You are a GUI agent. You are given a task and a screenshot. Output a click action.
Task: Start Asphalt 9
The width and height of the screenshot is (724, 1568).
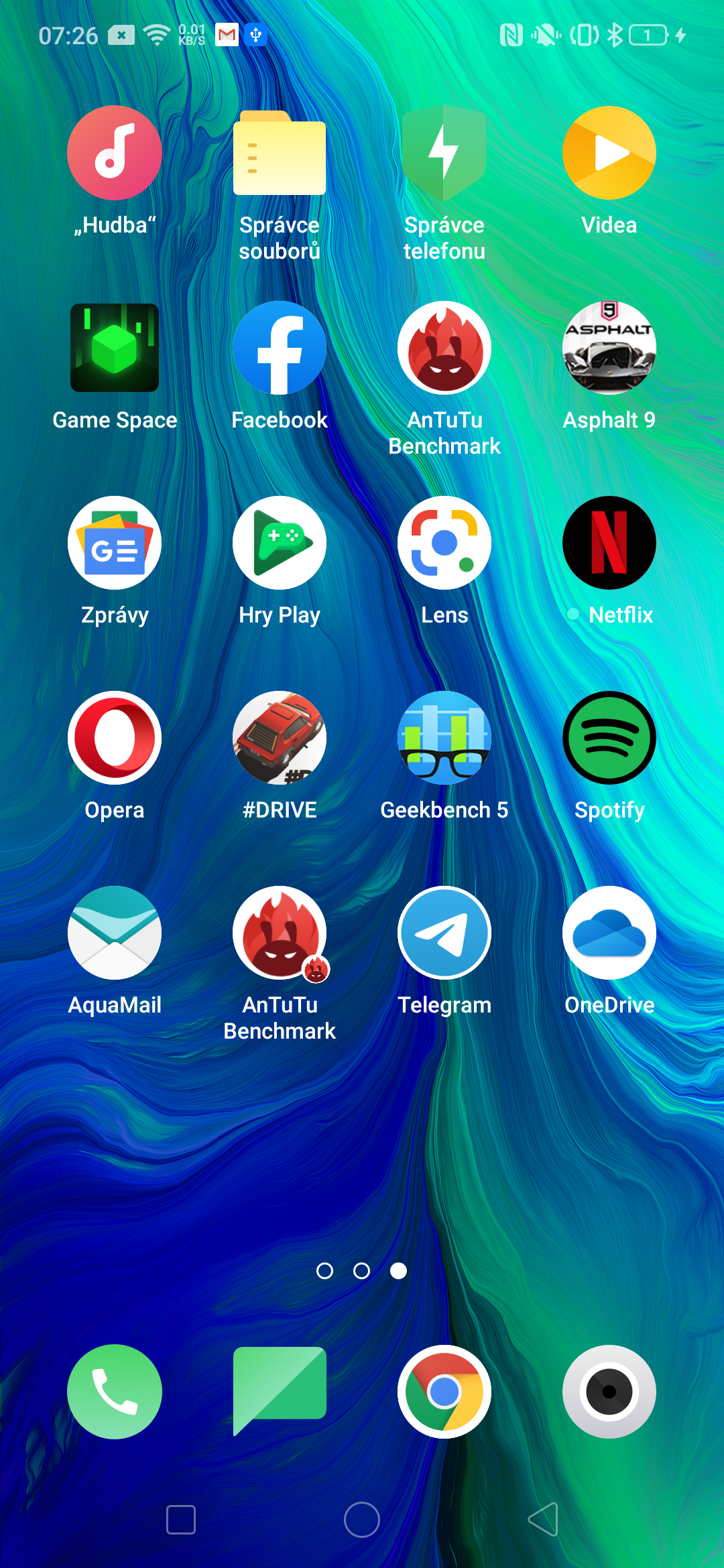pyautogui.click(x=609, y=348)
